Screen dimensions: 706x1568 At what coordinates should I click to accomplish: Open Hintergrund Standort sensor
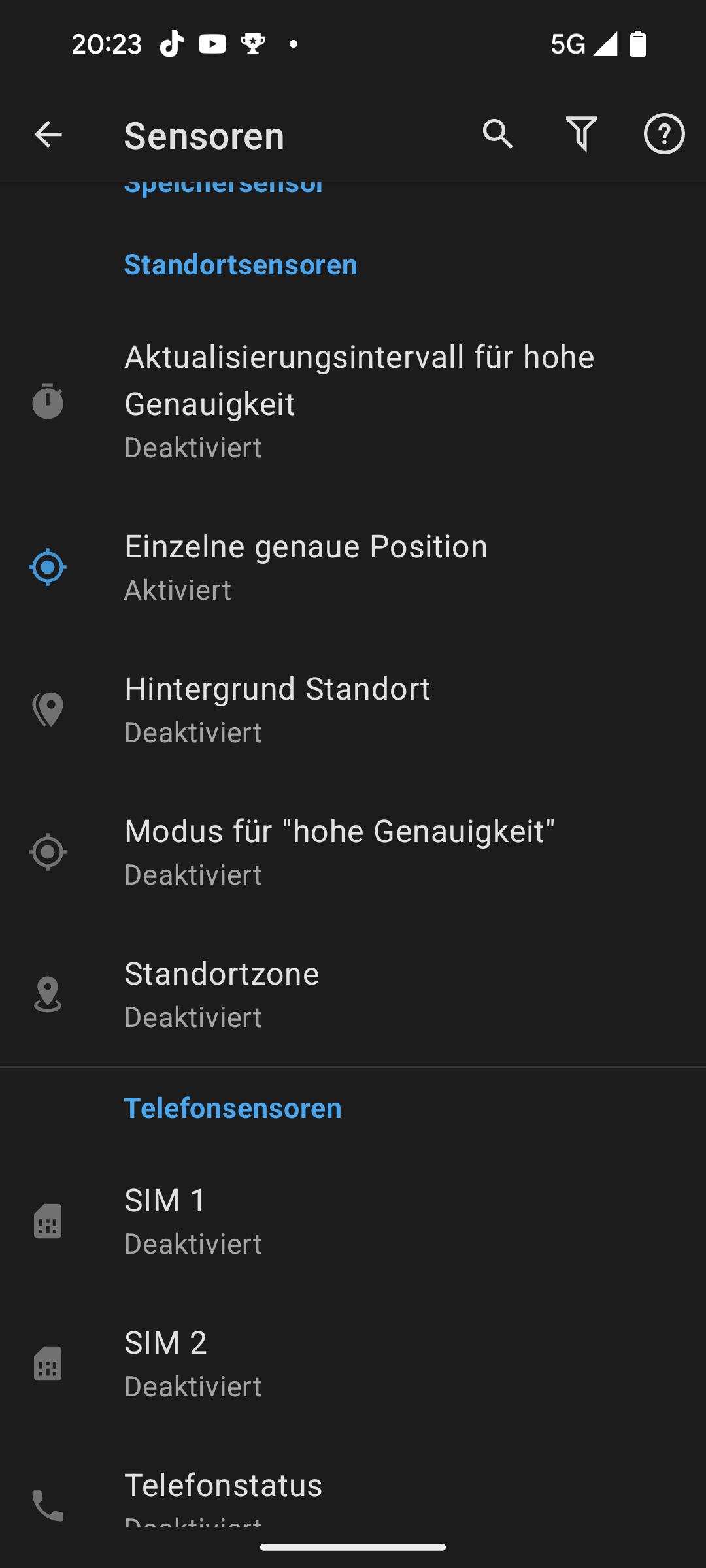coord(353,710)
